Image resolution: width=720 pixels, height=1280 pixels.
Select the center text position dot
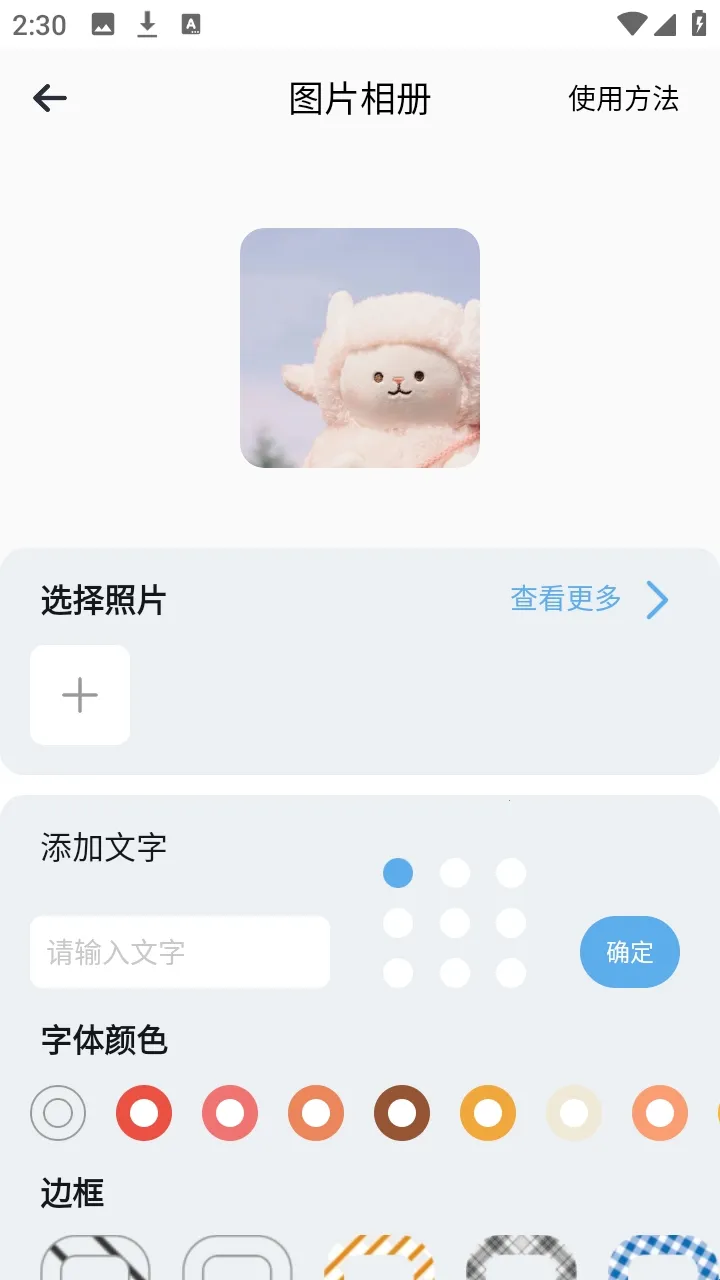point(455,922)
